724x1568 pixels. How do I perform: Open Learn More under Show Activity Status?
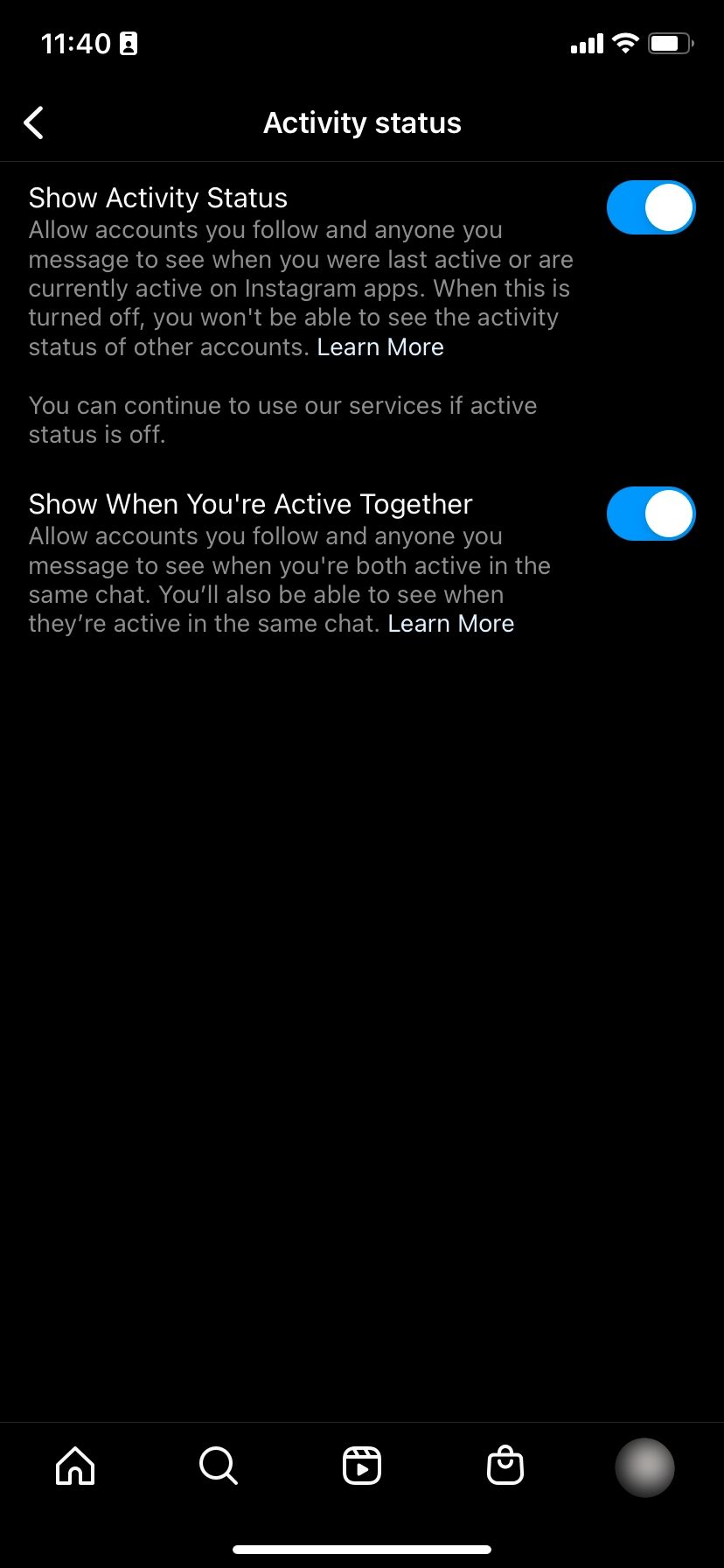pos(380,347)
